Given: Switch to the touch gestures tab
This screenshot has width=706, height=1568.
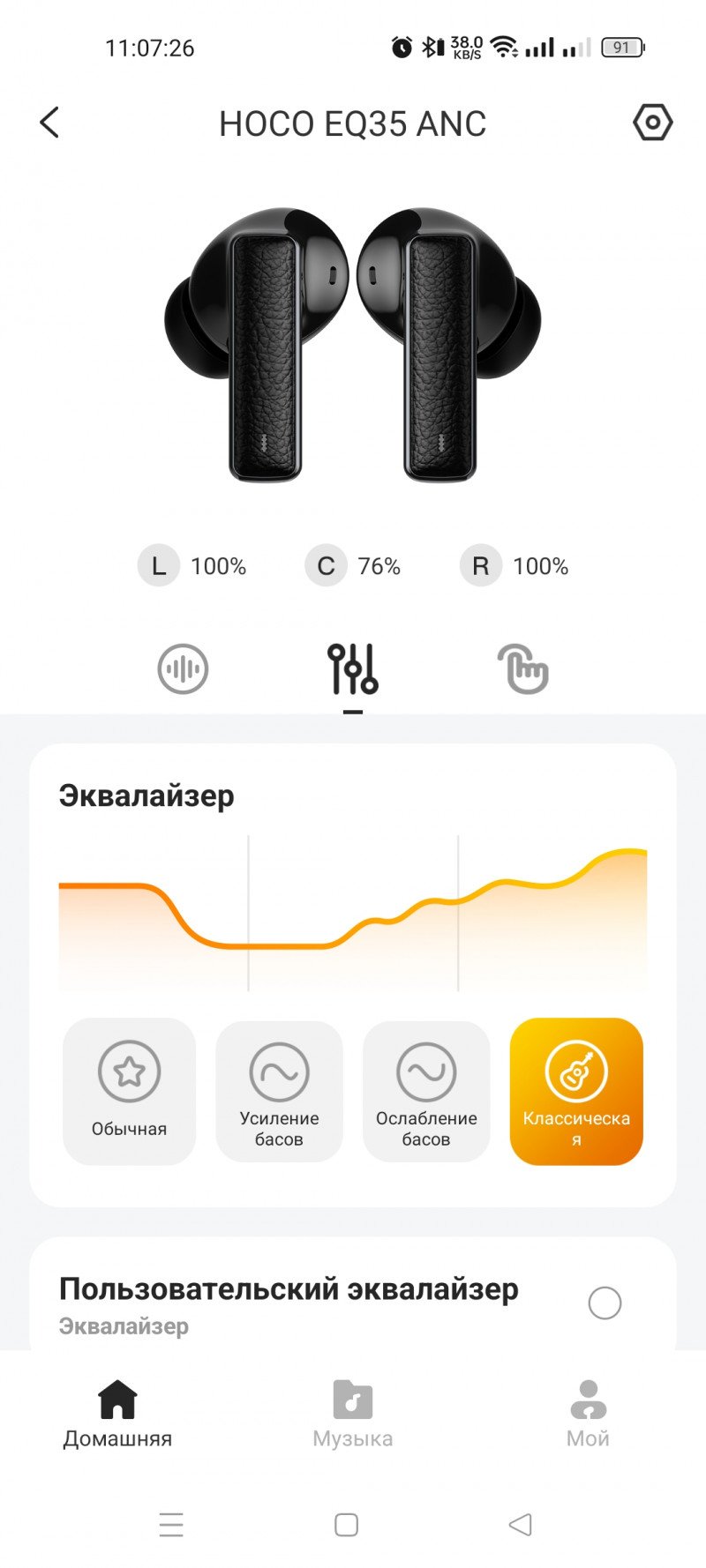Looking at the screenshot, I should point(522,668).
